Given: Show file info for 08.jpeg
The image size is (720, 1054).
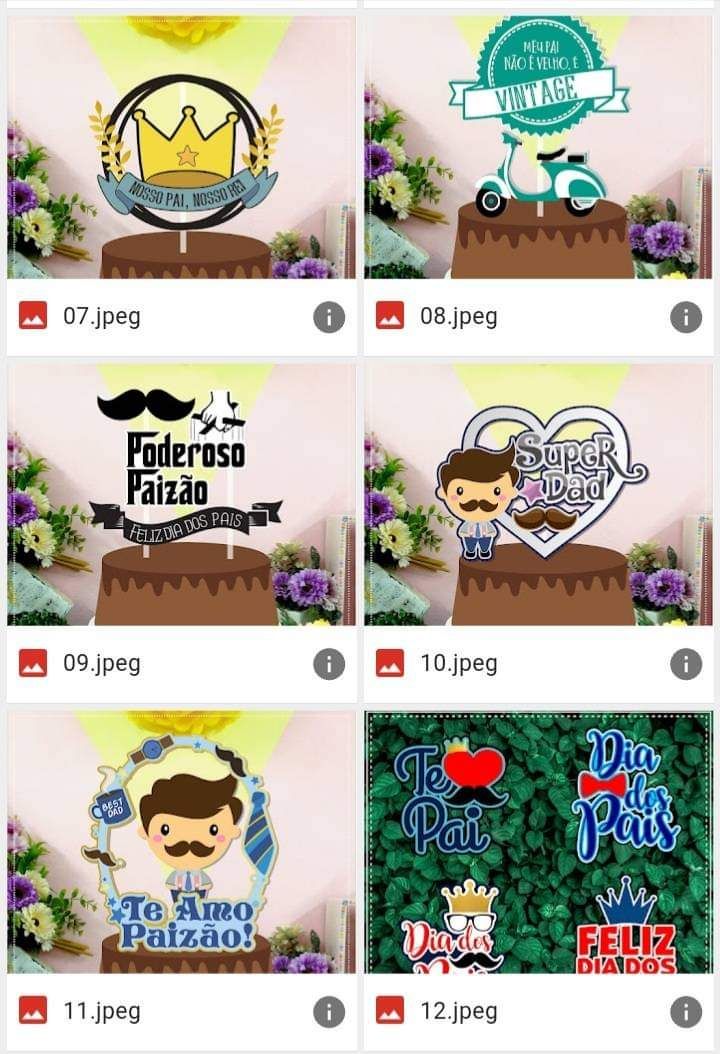Looking at the screenshot, I should click(686, 317).
